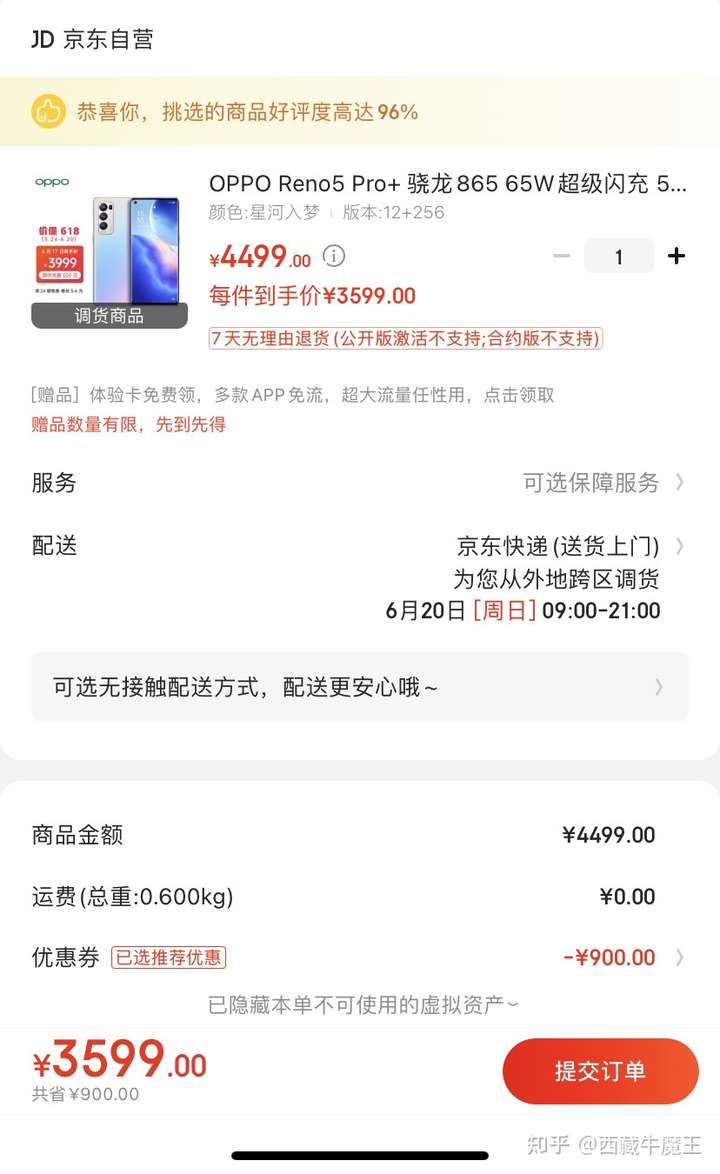Screen dimensions: 720x1174
Task: Expand the 可选保障服务 service options
Action: (x=590, y=483)
